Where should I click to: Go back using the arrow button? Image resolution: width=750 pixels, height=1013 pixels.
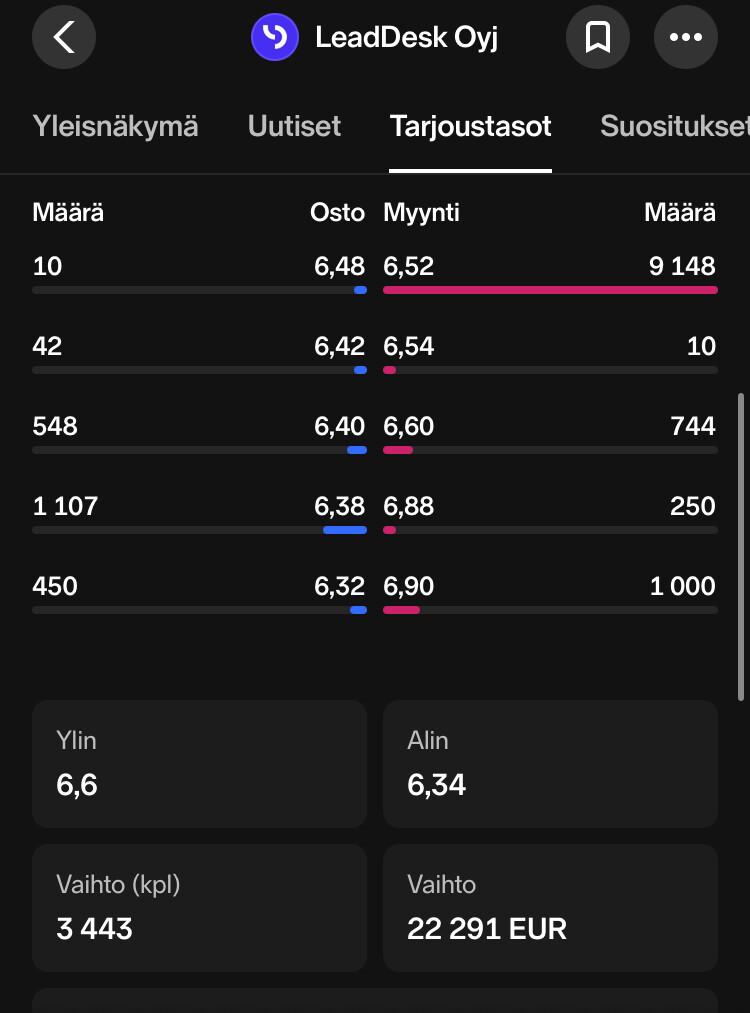pyautogui.click(x=64, y=38)
